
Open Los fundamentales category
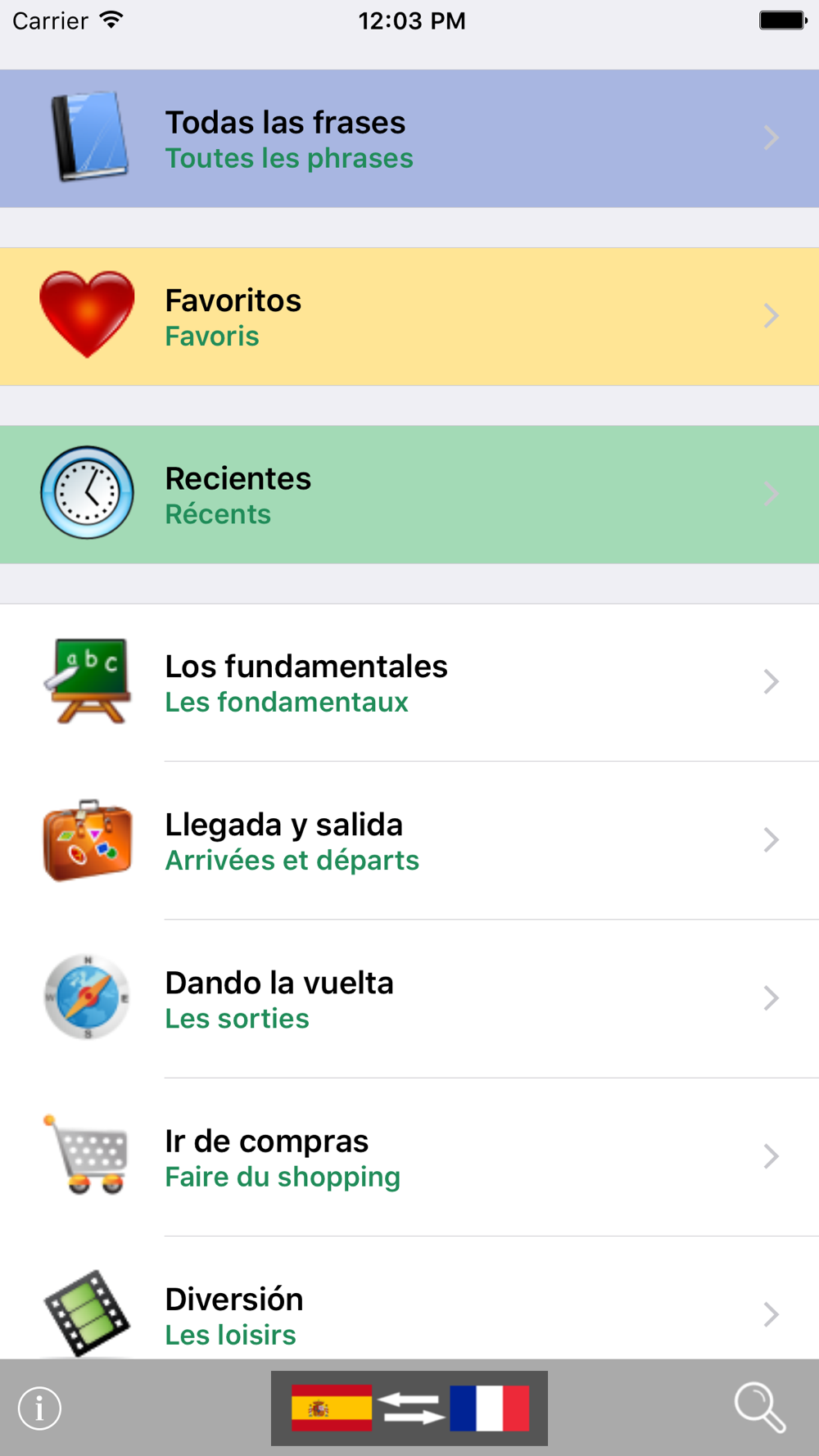point(409,682)
